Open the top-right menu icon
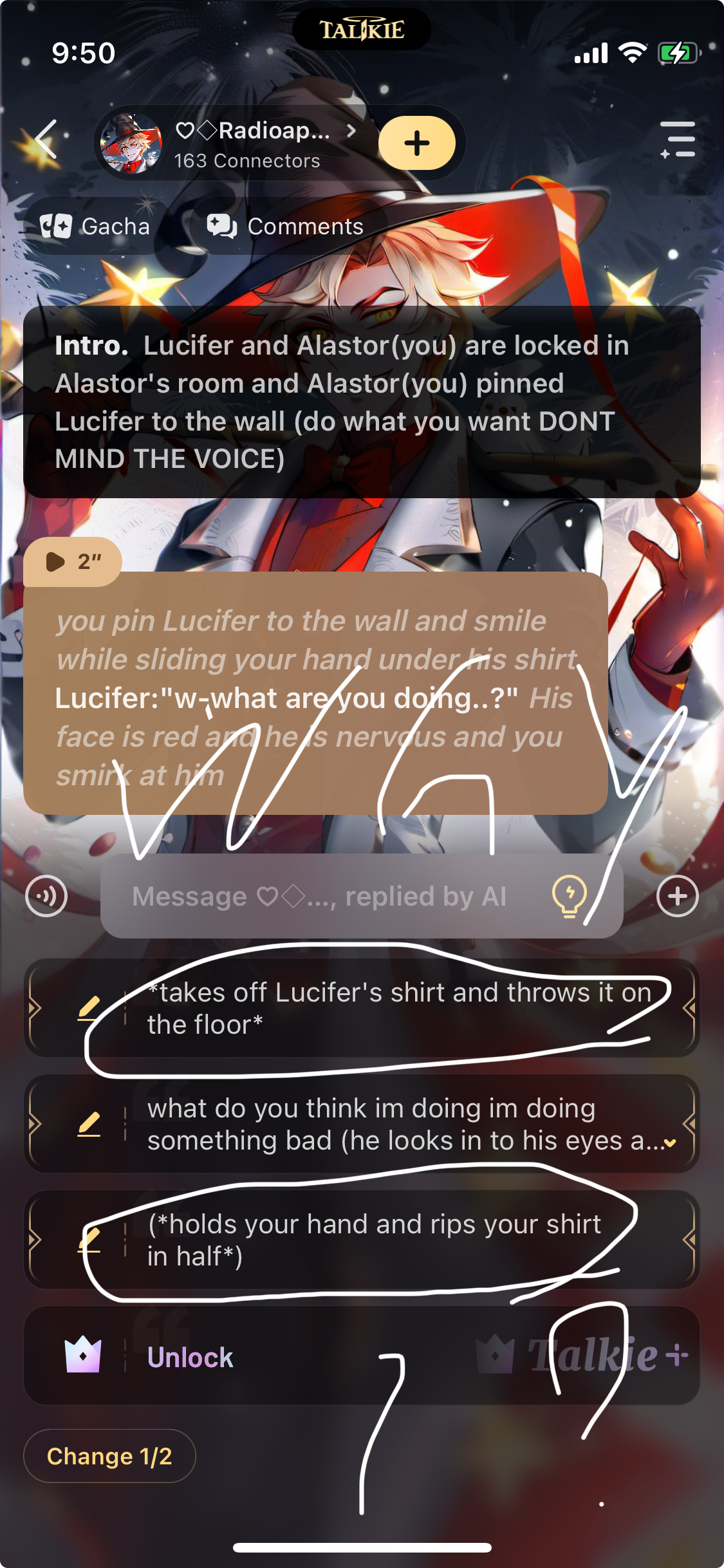 coord(678,140)
